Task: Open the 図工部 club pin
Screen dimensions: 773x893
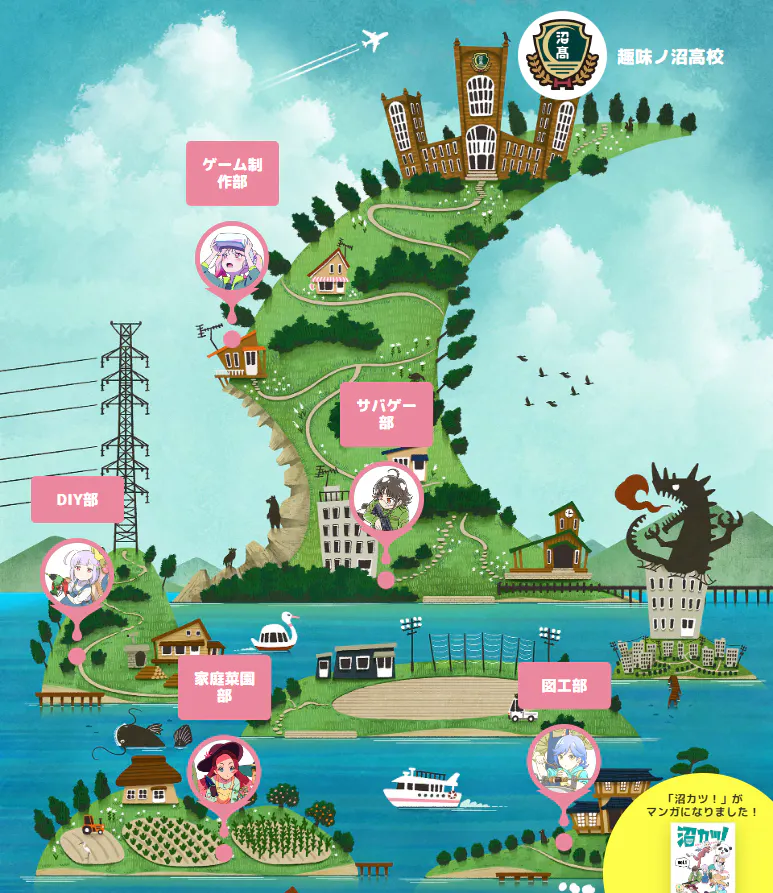Action: click(x=563, y=761)
